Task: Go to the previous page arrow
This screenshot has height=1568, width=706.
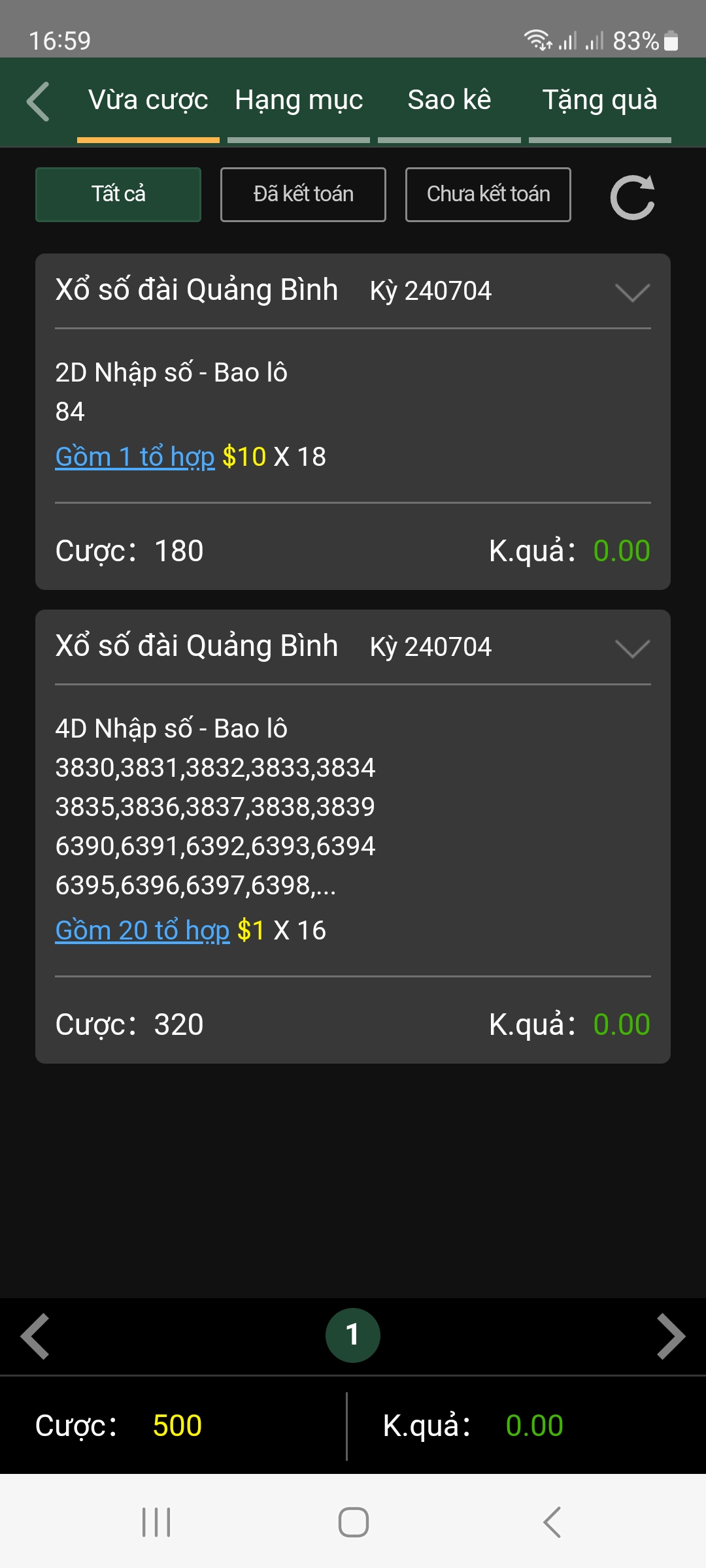Action: [35, 1336]
